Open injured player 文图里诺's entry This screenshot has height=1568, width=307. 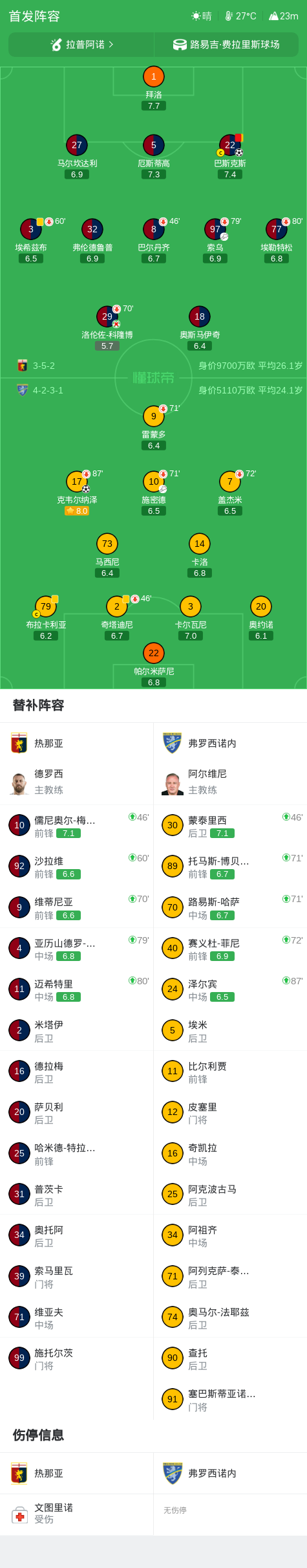coord(77,1514)
